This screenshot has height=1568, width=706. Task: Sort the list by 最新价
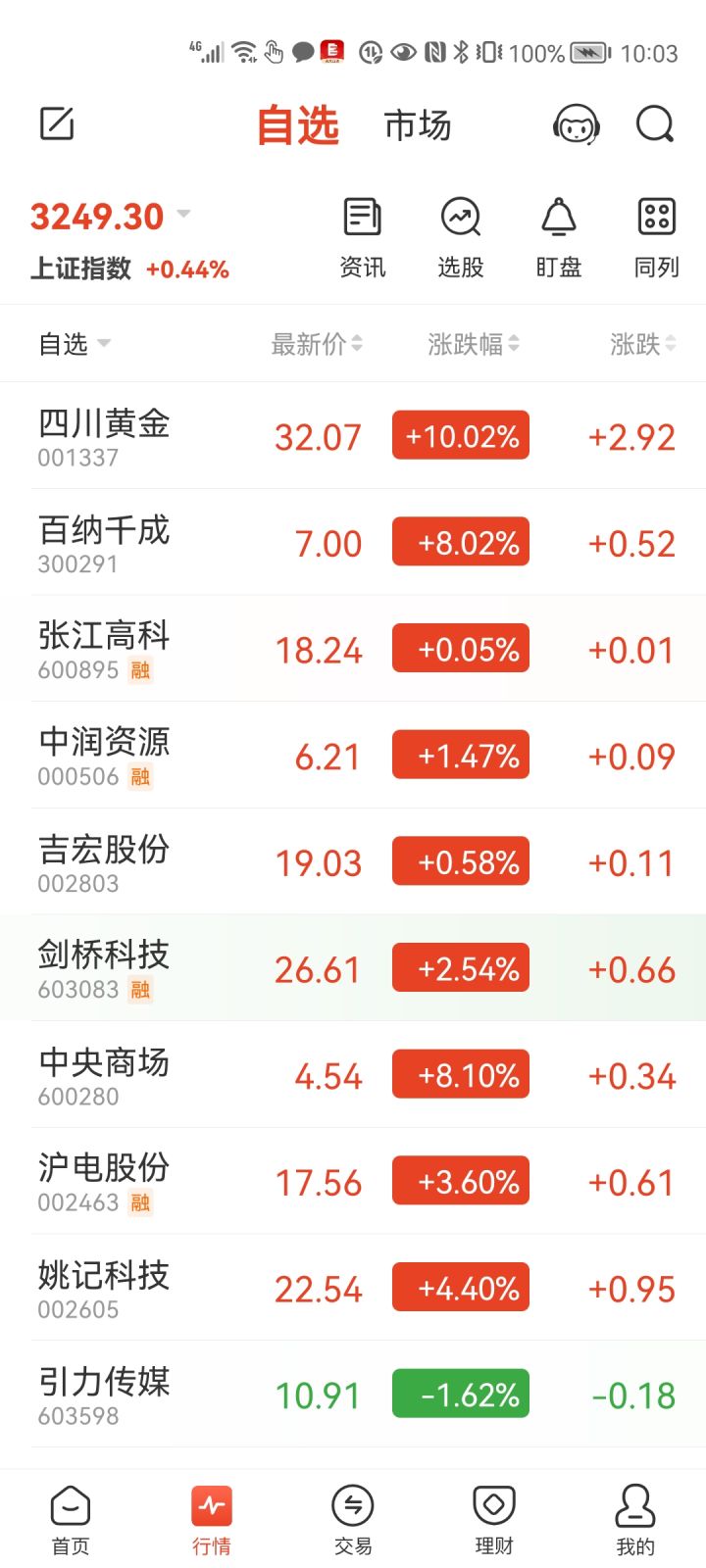(316, 344)
